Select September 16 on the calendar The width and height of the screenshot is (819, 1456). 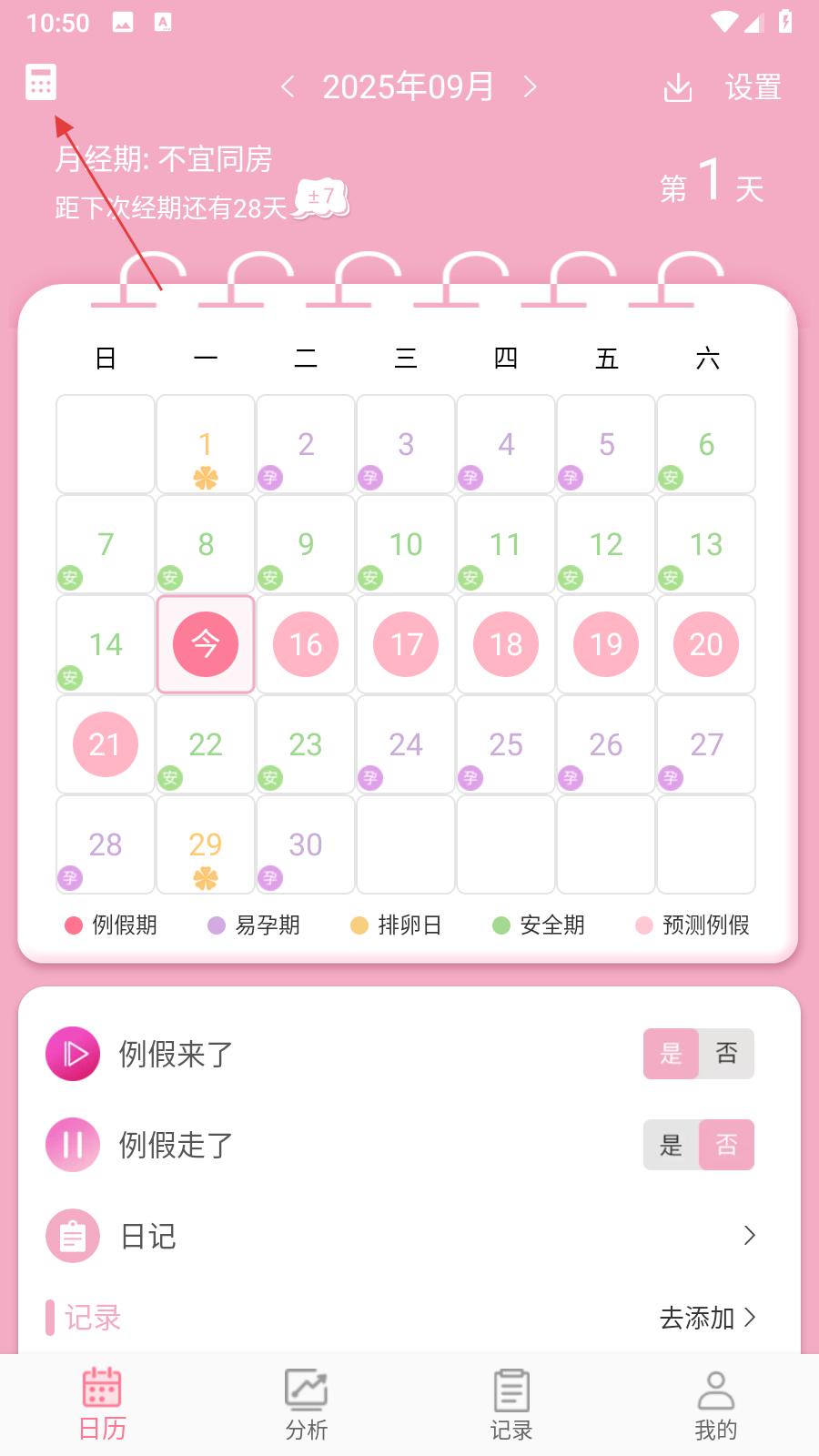306,644
